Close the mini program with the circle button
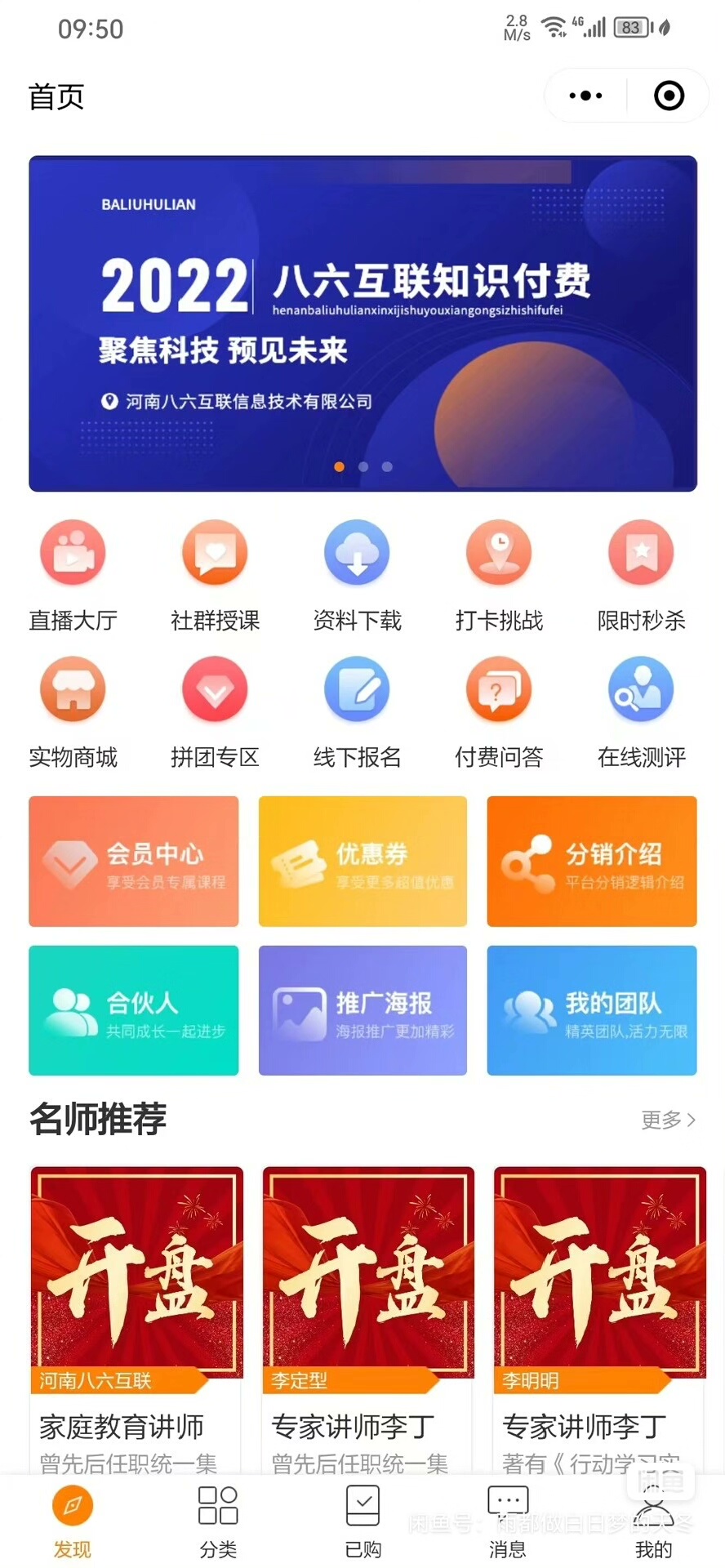The image size is (725, 1568). tap(669, 96)
